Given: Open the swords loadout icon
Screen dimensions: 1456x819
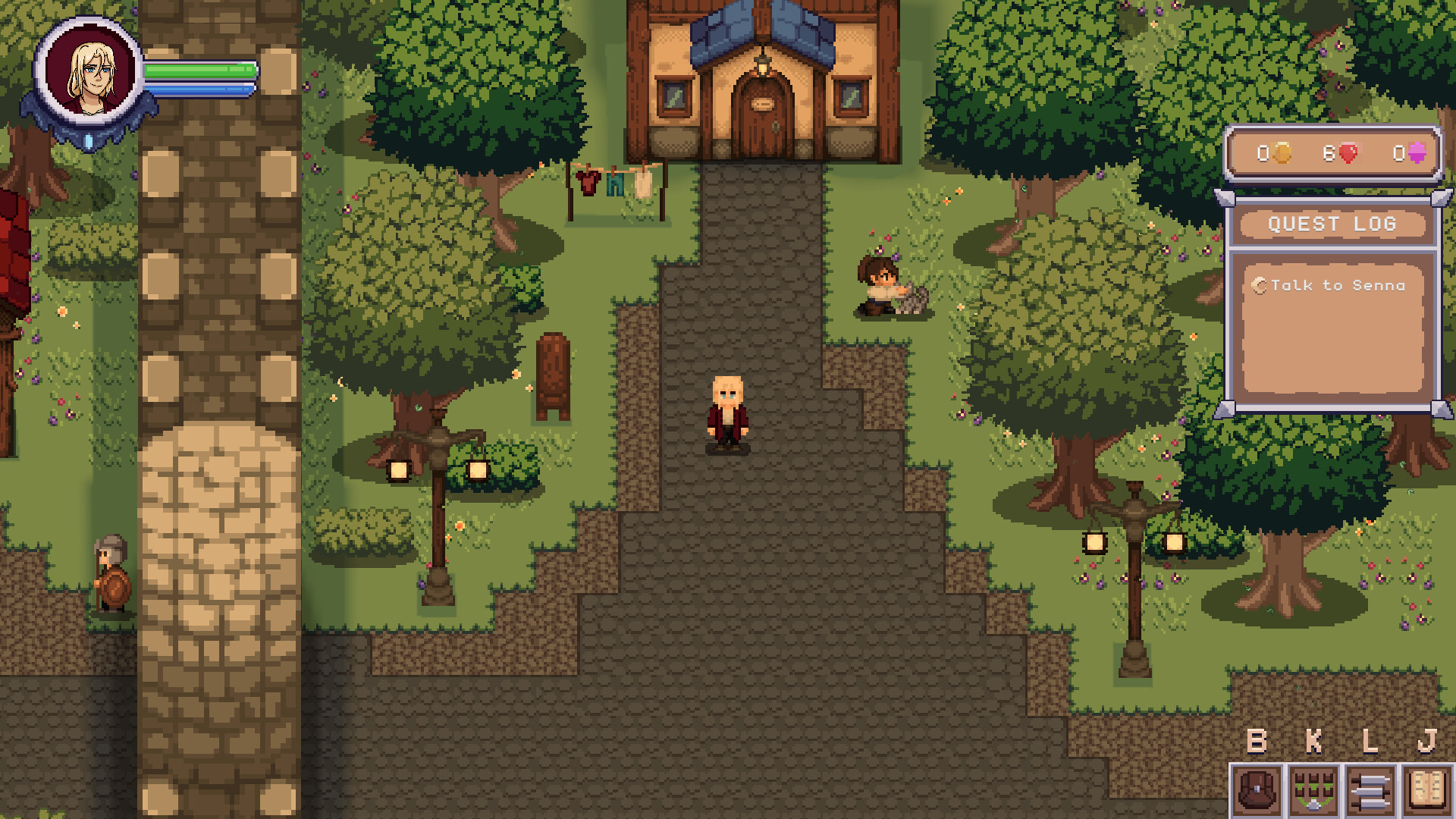Looking at the screenshot, I should click(1371, 790).
